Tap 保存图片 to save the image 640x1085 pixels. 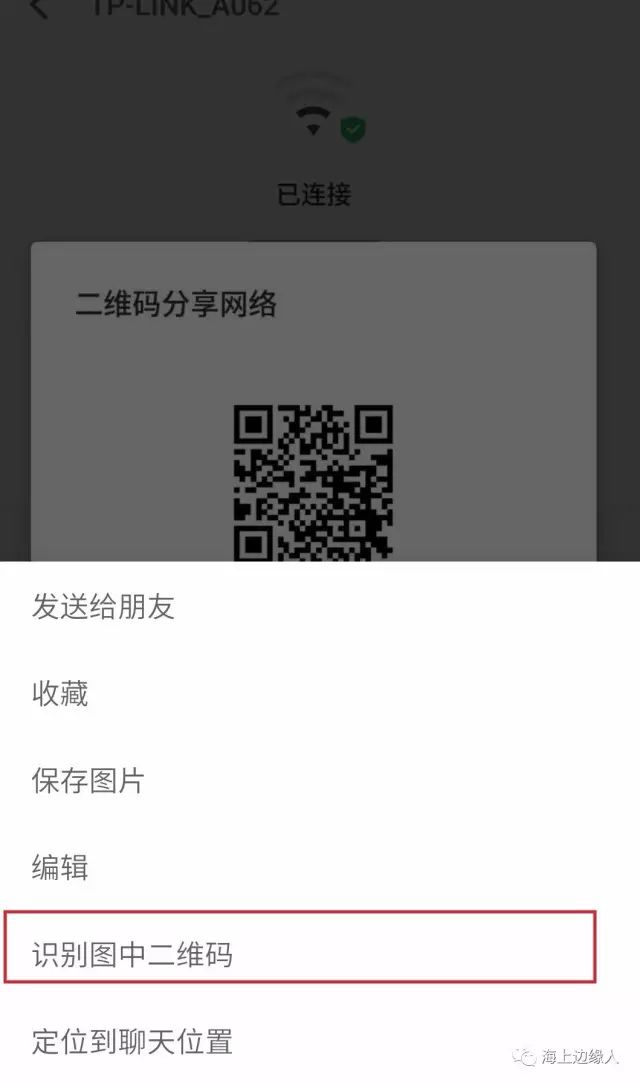click(x=89, y=781)
